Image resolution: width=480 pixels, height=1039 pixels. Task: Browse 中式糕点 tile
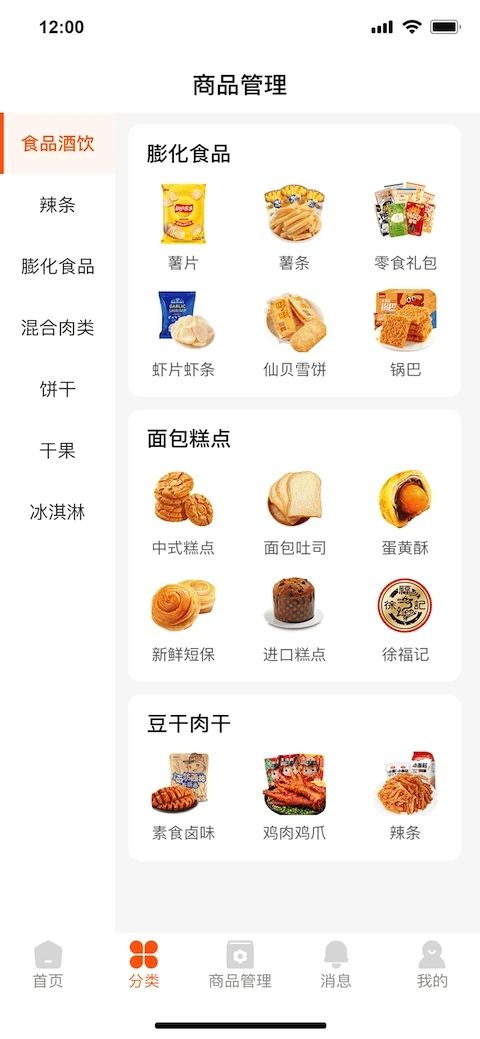pyautogui.click(x=183, y=512)
